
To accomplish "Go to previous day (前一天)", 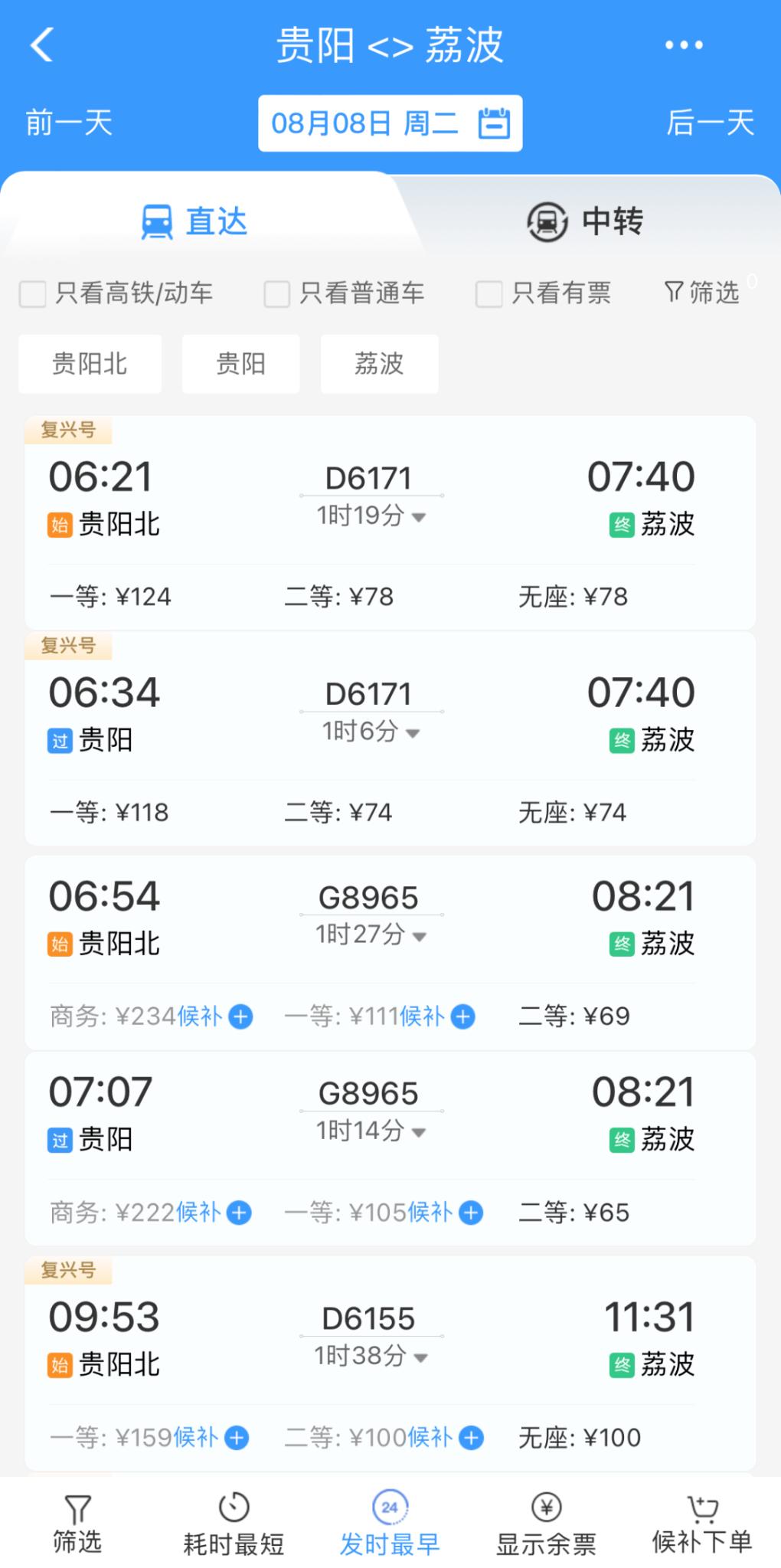I will point(69,123).
